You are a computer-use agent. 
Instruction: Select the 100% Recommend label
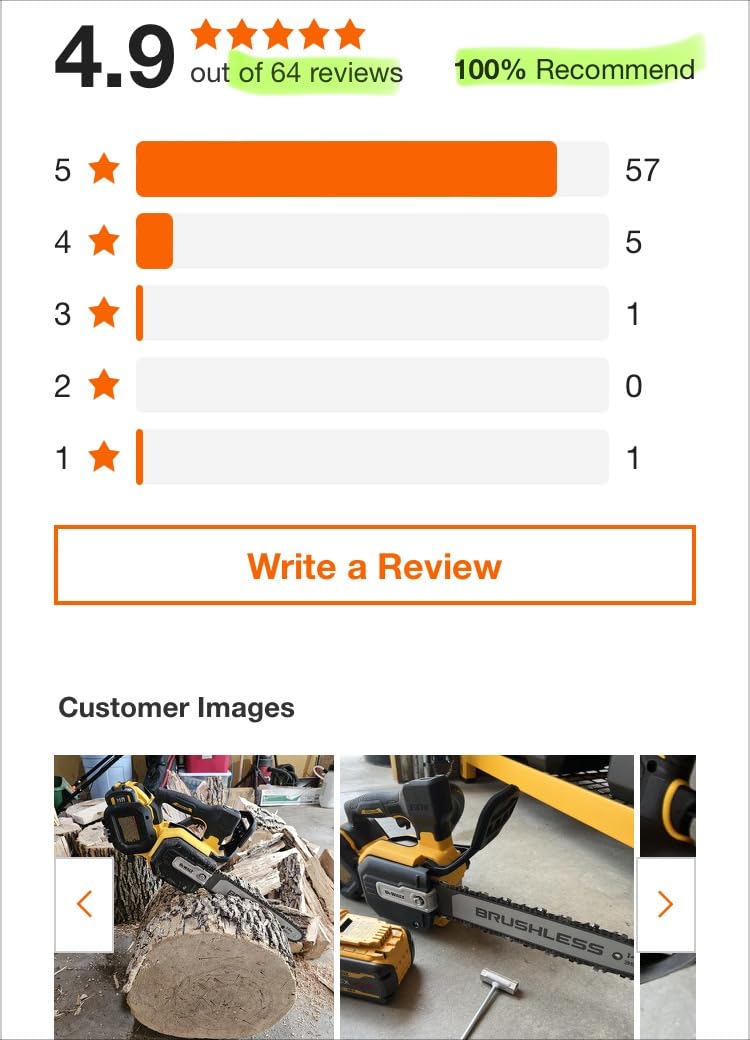574,70
